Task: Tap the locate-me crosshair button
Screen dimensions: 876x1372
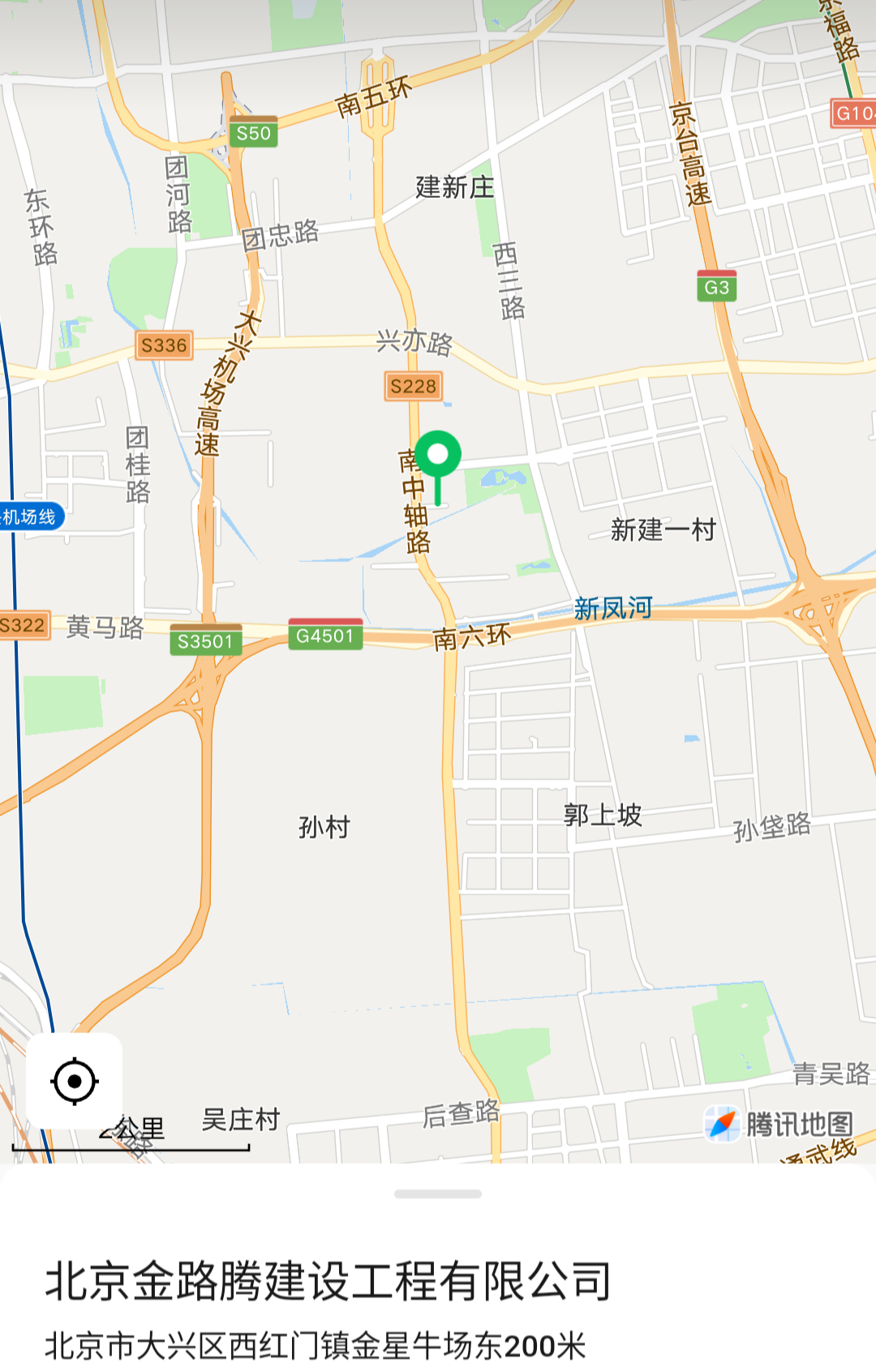Action: pos(75,1081)
